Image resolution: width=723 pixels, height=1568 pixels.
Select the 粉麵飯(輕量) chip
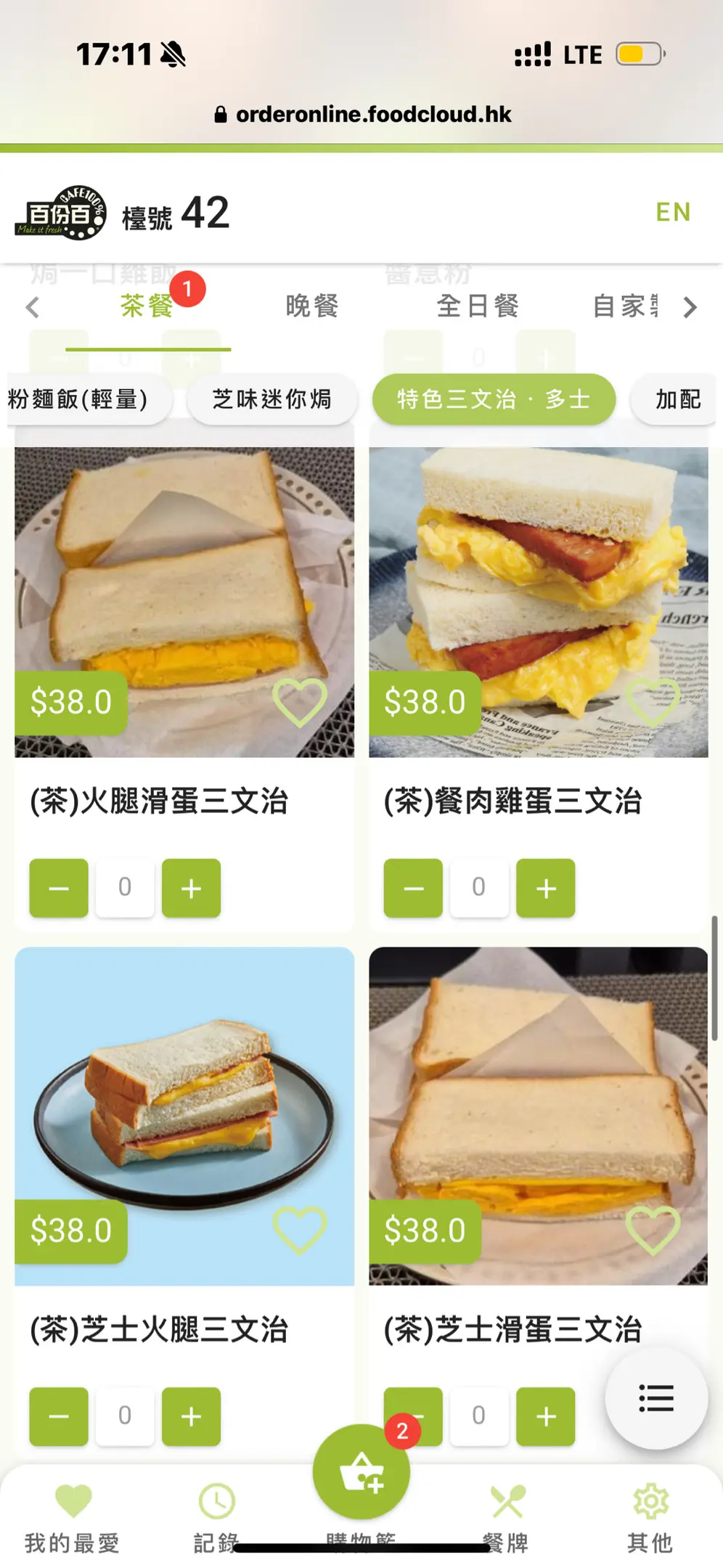tap(80, 399)
